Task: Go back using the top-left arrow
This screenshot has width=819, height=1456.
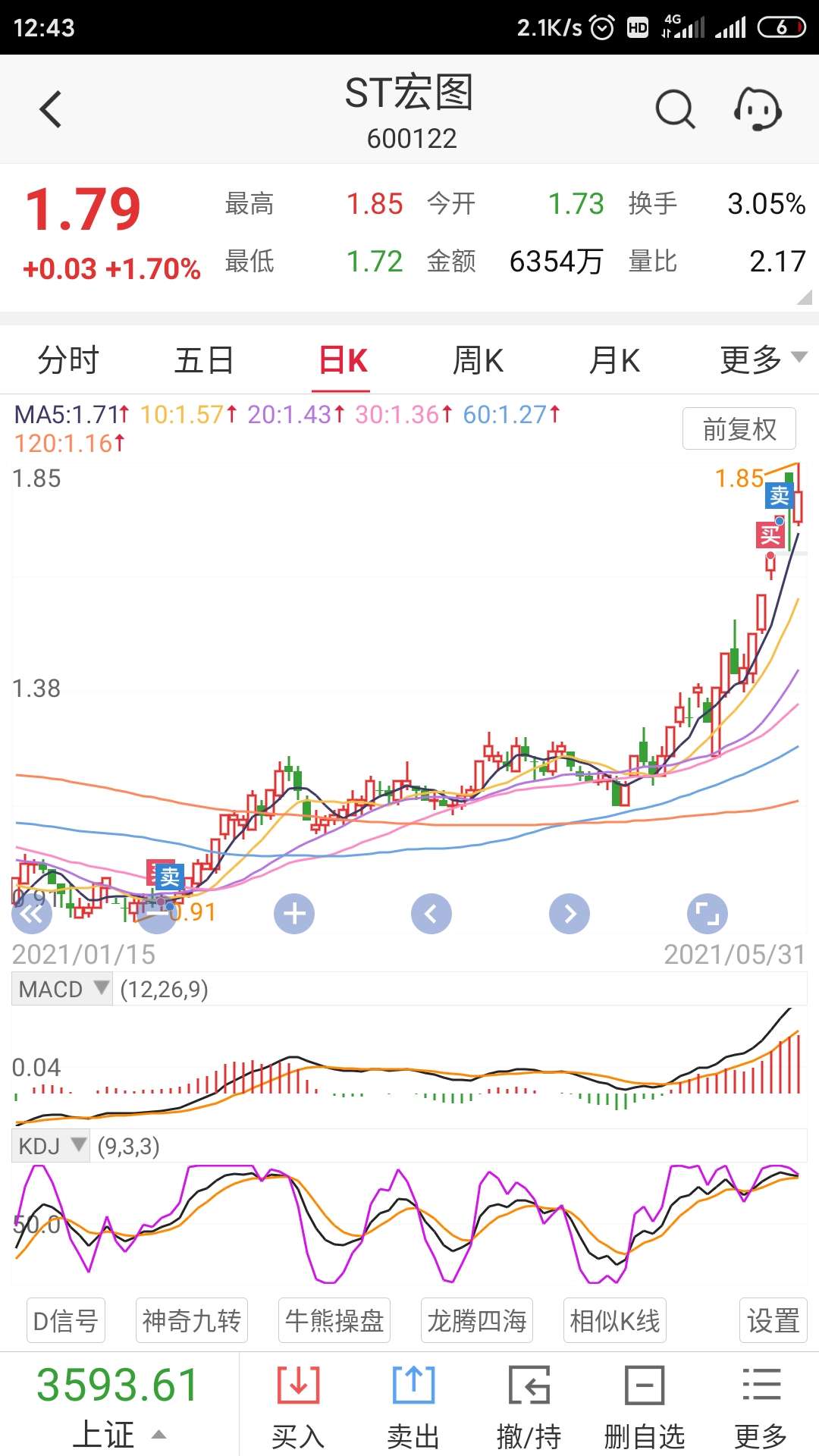Action: coord(50,110)
